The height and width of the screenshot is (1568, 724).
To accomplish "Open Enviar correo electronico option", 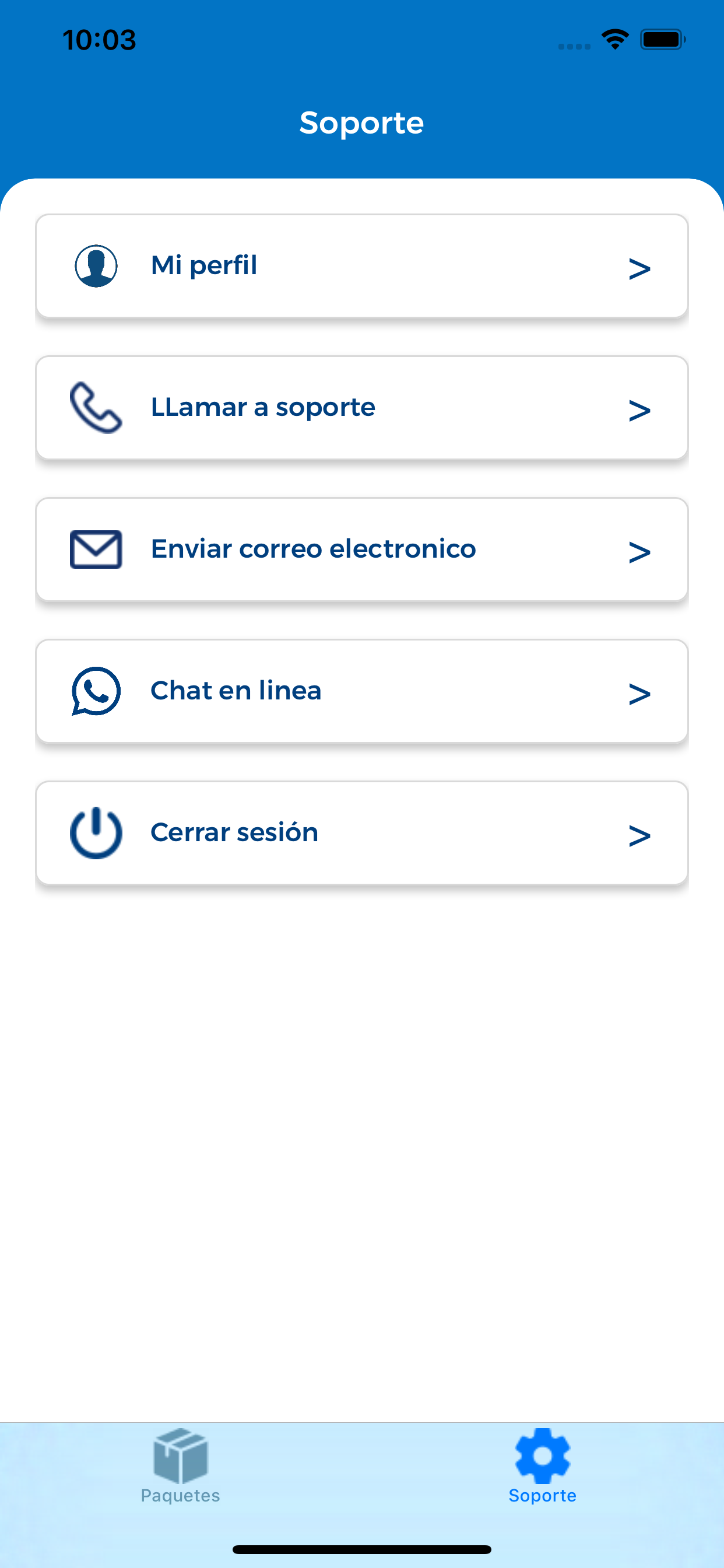I will [362, 549].
